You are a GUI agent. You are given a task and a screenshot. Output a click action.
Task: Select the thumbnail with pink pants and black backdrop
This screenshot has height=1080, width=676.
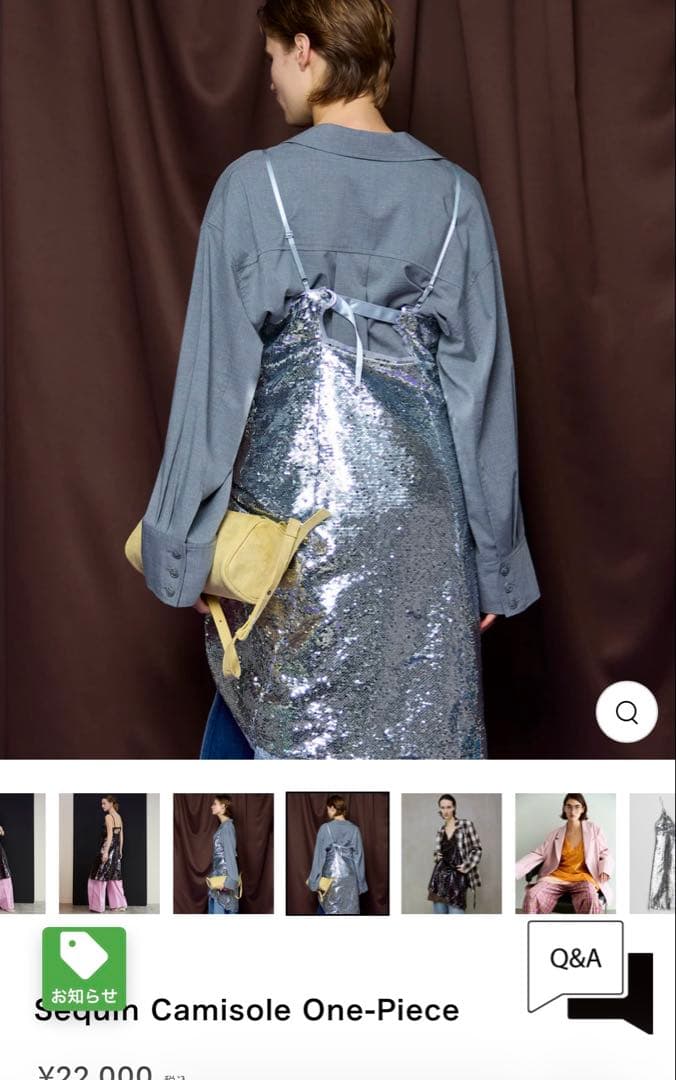click(109, 853)
